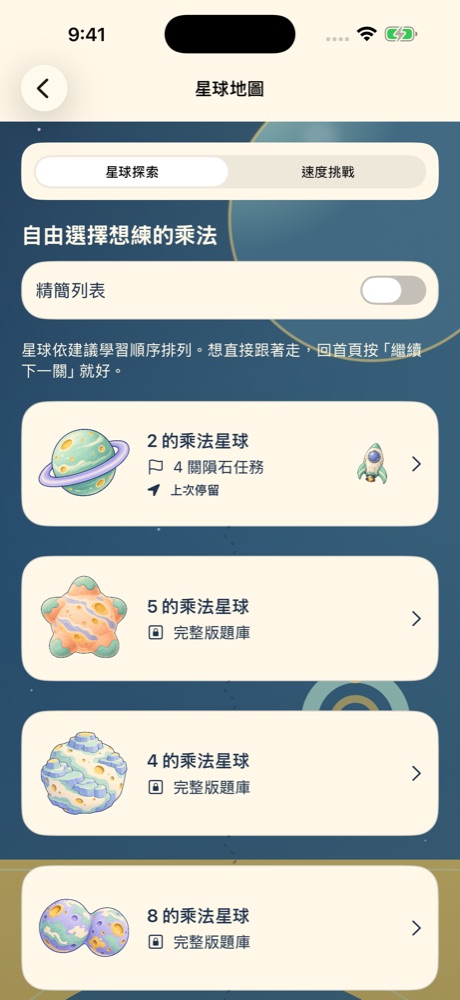This screenshot has width=460, height=1000.
Task: Open the 8 的乘法星球 card
Action: 230,927
